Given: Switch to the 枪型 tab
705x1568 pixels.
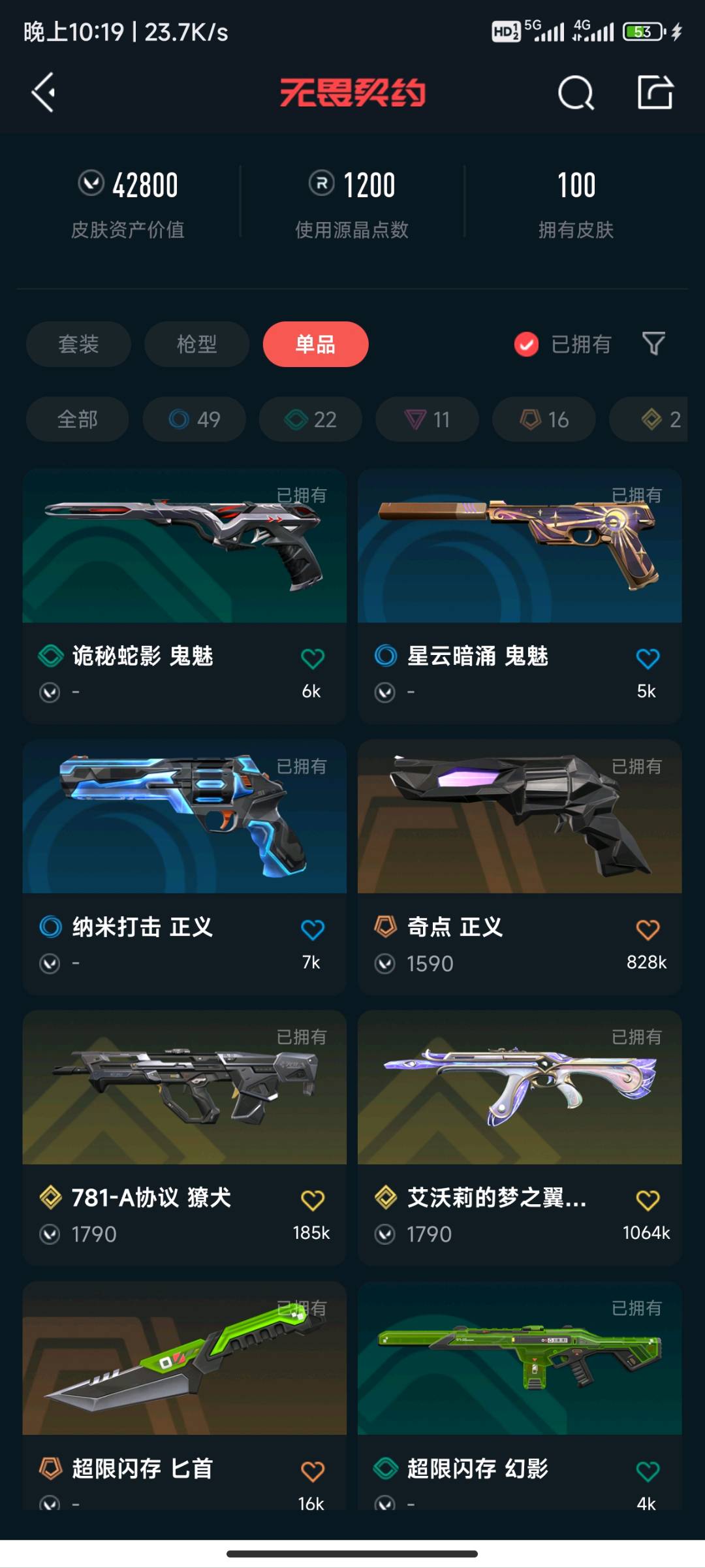Looking at the screenshot, I should point(196,344).
